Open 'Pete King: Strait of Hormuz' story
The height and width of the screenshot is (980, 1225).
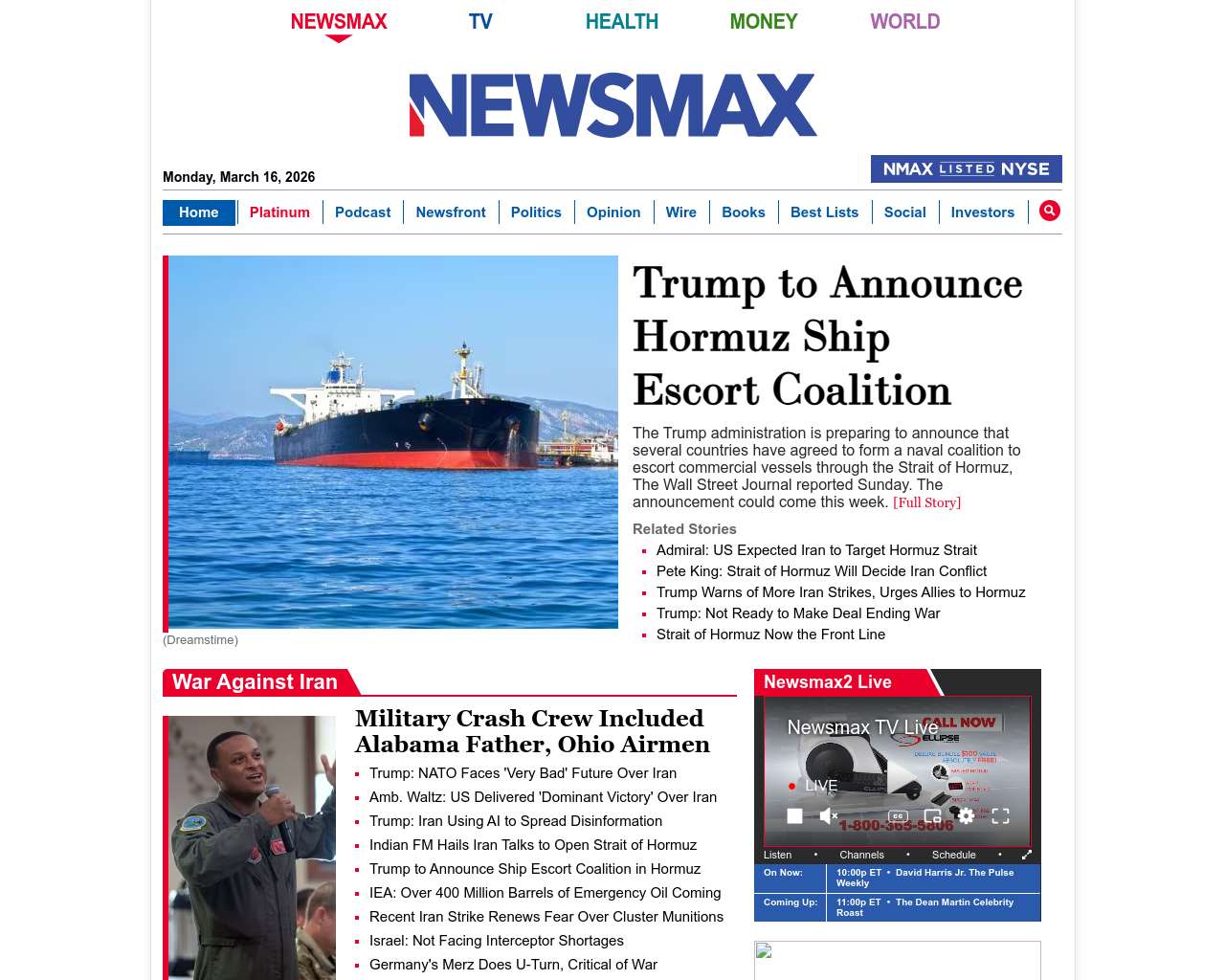[x=821, y=571]
